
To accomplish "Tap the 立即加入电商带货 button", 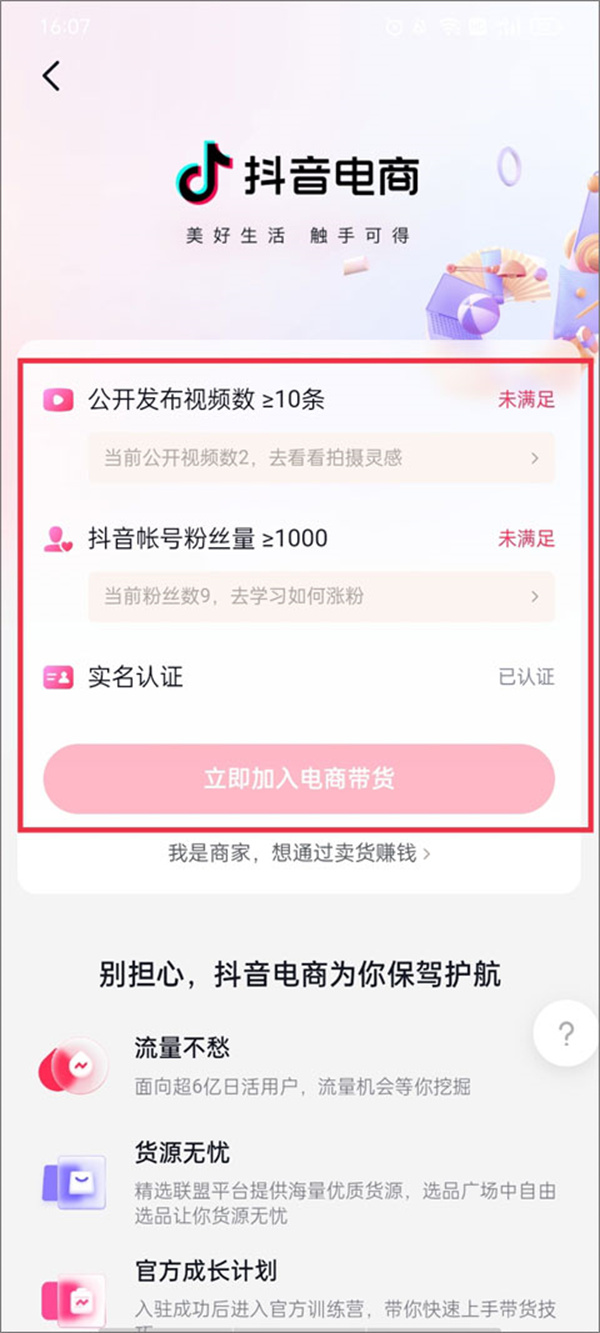I will 299,779.
